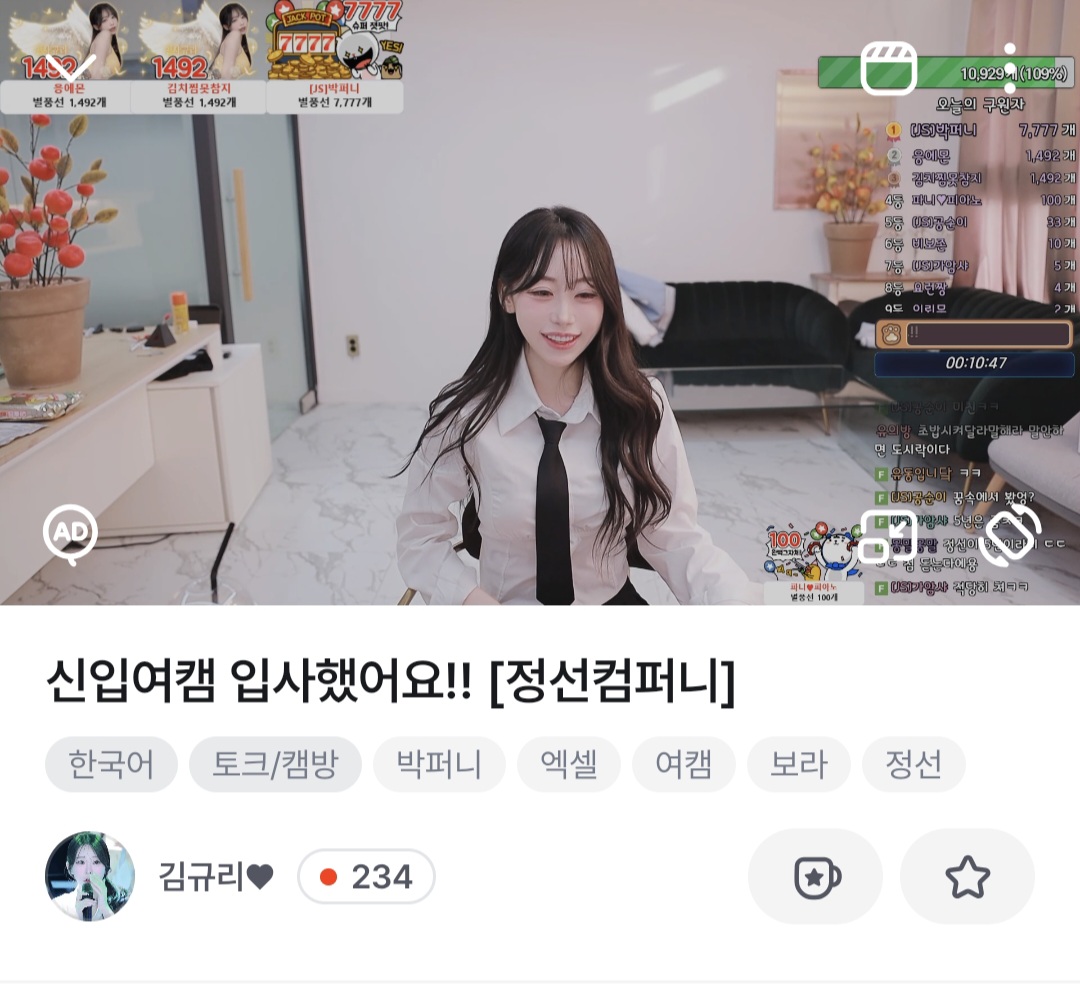This screenshot has height=985, width=1080.
Task: Rotate the player to fullscreen
Action: [1011, 537]
